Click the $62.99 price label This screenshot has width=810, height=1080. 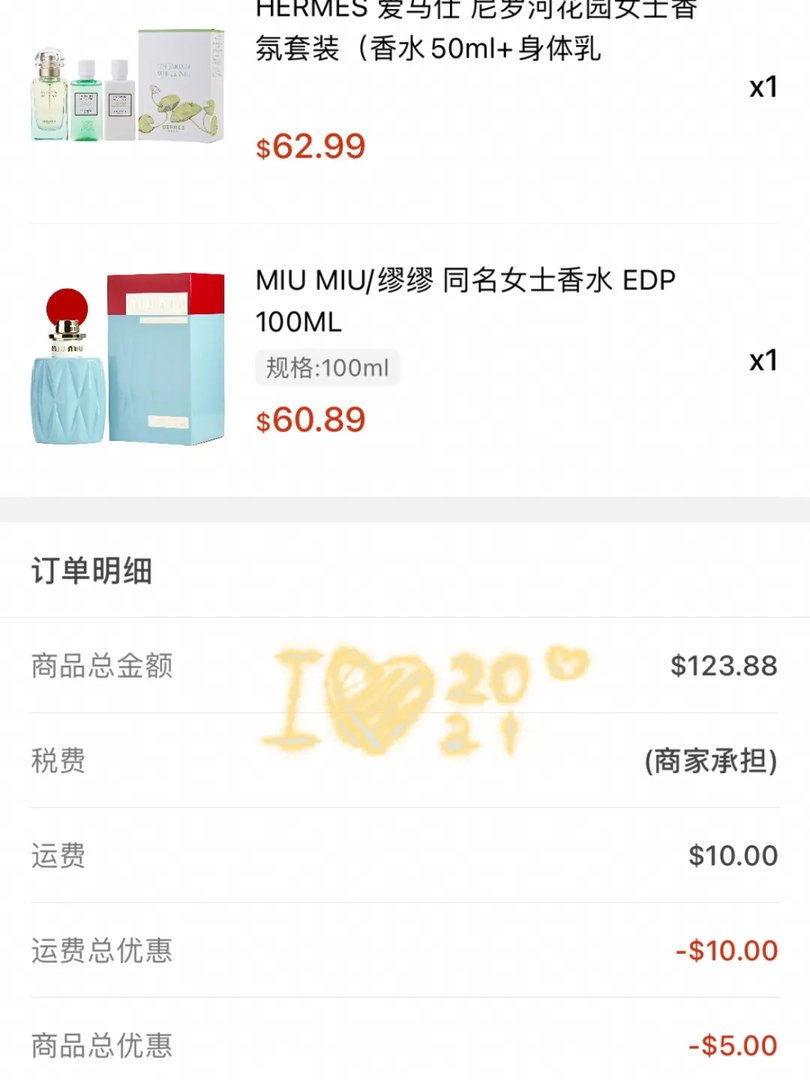click(x=310, y=146)
